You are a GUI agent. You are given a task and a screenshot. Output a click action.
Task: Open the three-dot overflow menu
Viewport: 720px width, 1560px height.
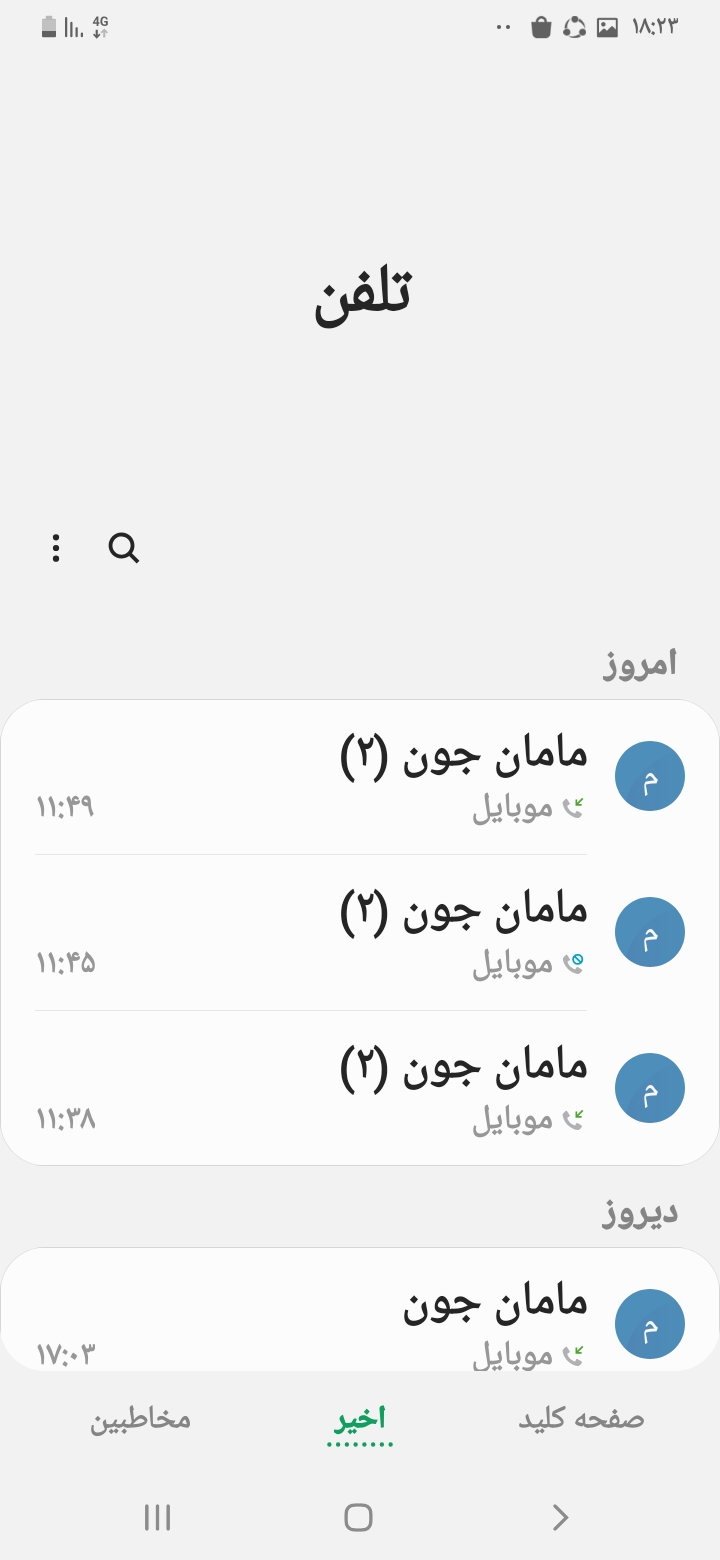pyautogui.click(x=56, y=548)
